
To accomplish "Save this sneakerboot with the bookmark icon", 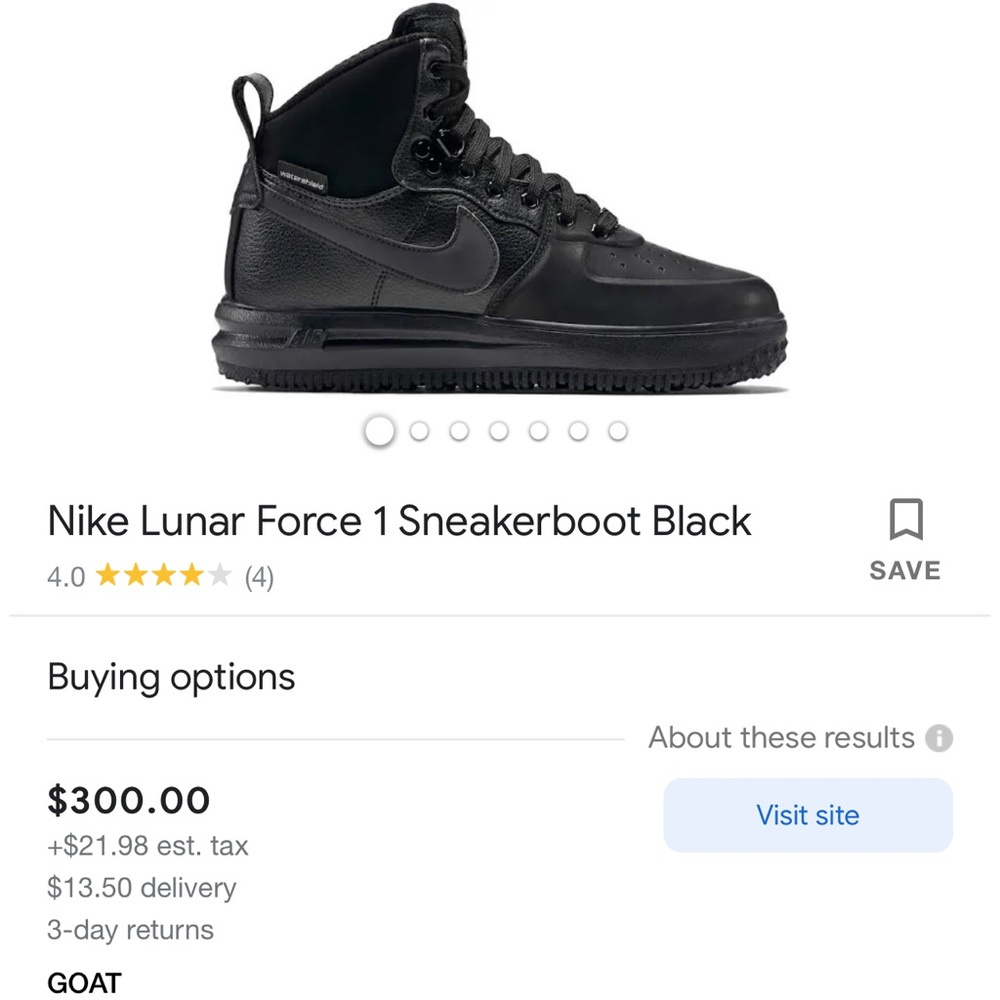I will tap(905, 522).
